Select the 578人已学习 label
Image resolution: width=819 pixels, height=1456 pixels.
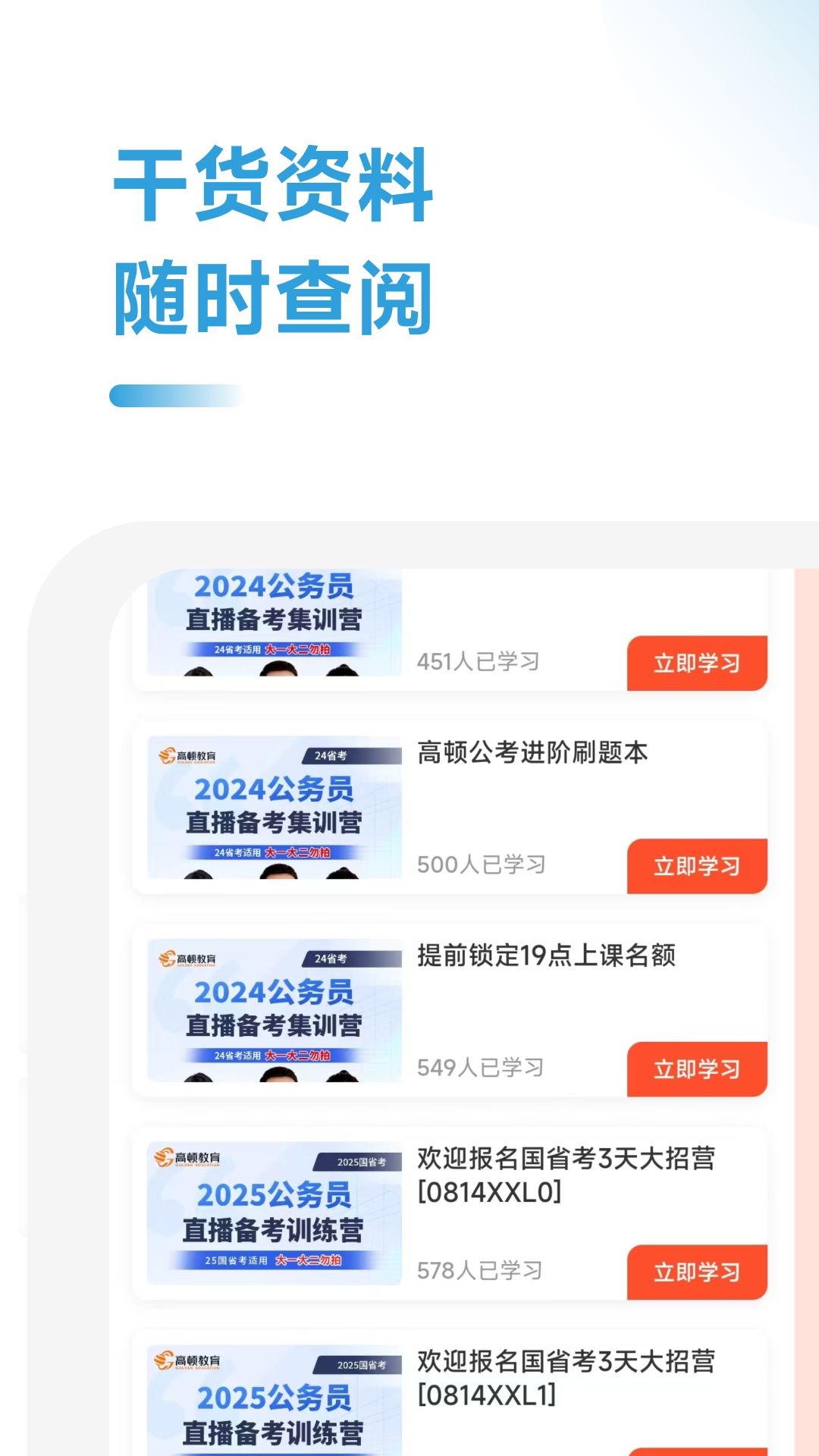480,1271
